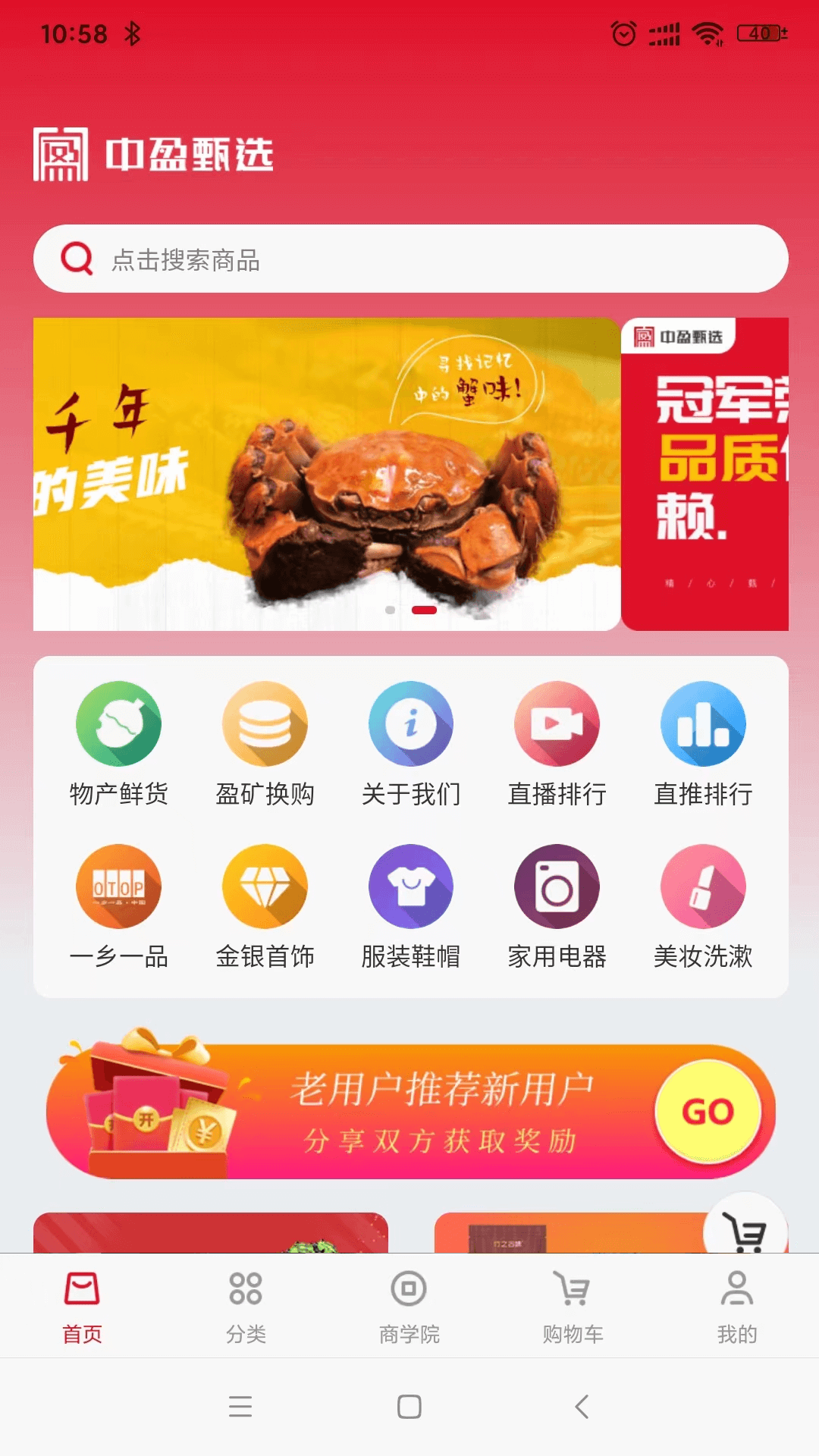Viewport: 819px width, 1456px height.
Task: Switch to the 分类 tab
Action: tap(246, 1306)
